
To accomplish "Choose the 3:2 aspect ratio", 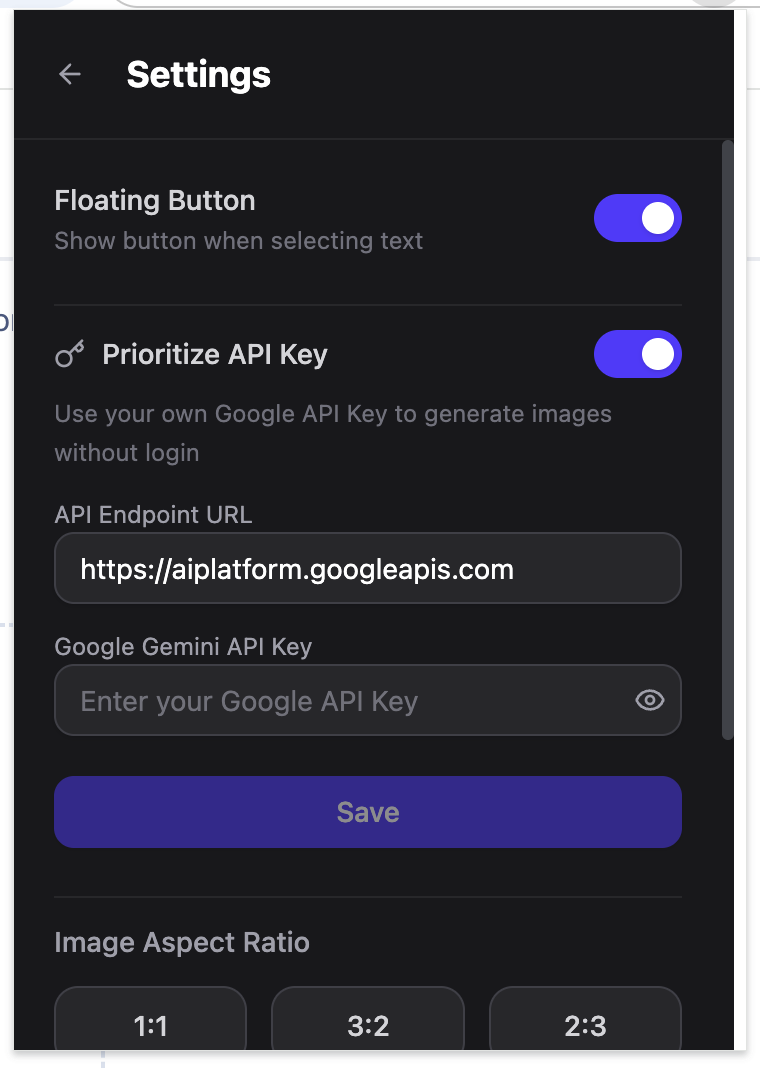I will (x=367, y=1024).
